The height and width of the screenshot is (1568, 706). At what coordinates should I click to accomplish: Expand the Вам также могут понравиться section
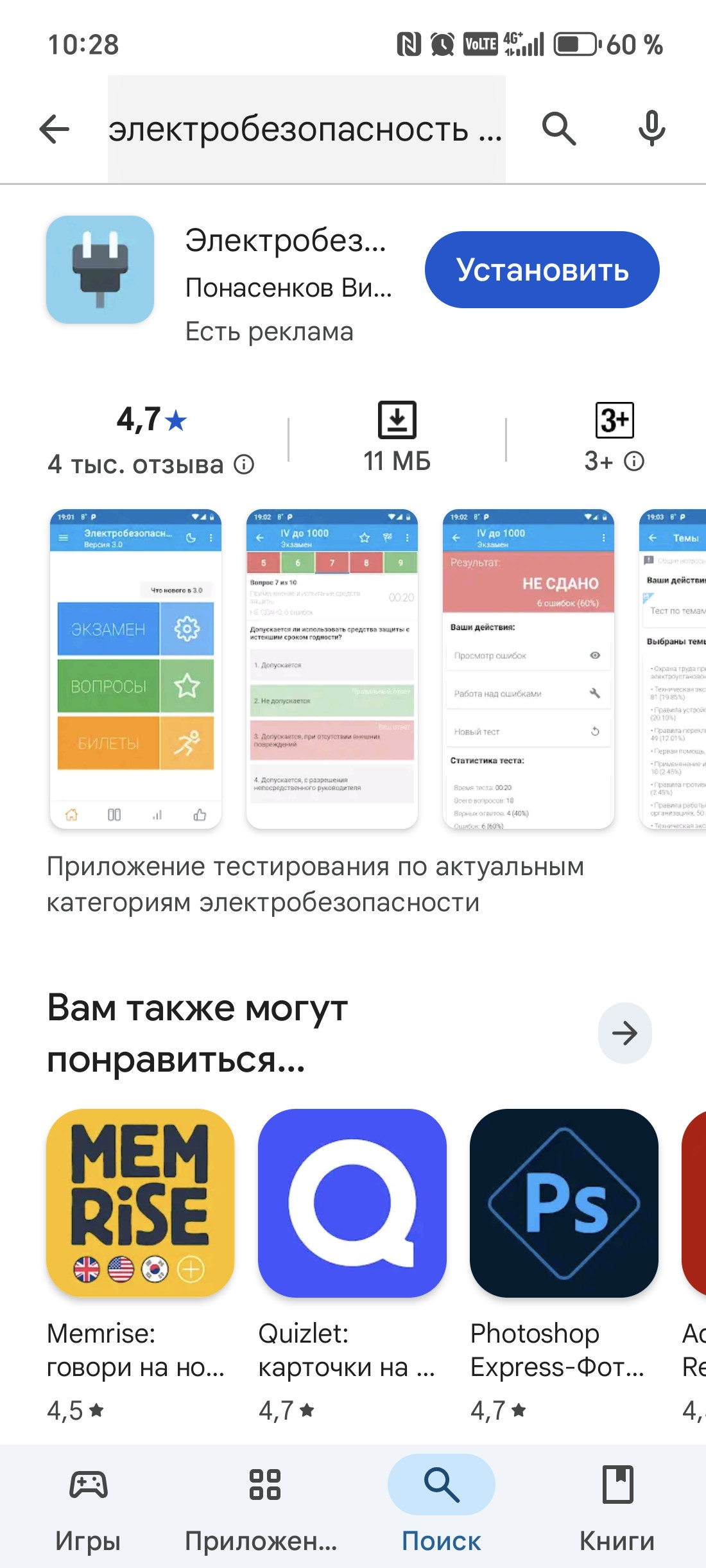[x=624, y=1032]
